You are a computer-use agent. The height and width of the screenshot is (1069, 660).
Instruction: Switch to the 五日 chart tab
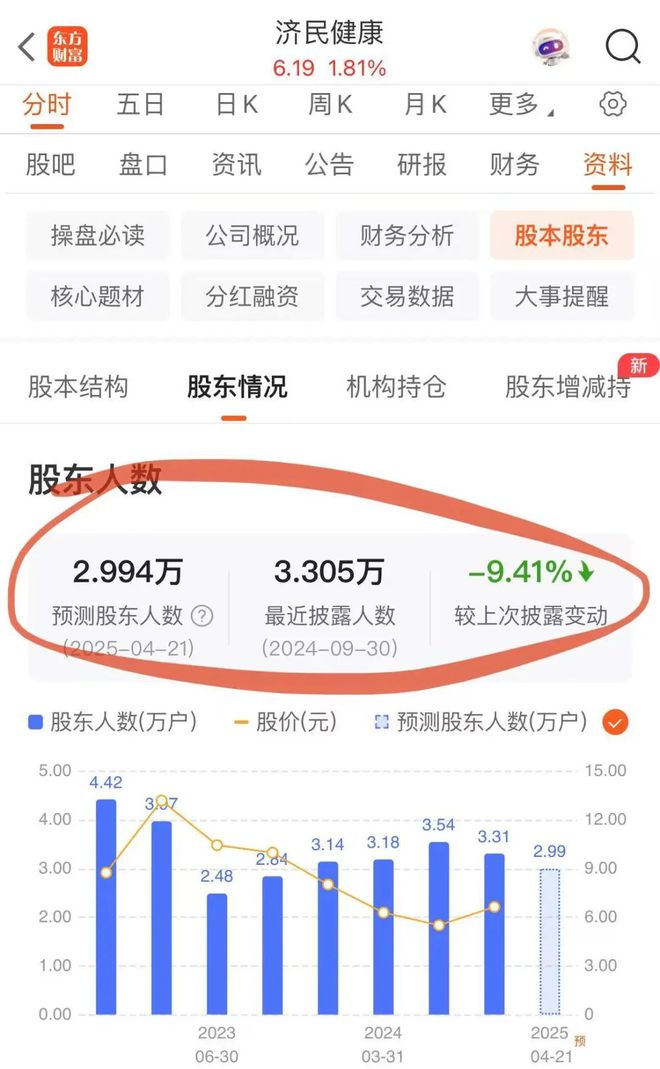click(140, 104)
